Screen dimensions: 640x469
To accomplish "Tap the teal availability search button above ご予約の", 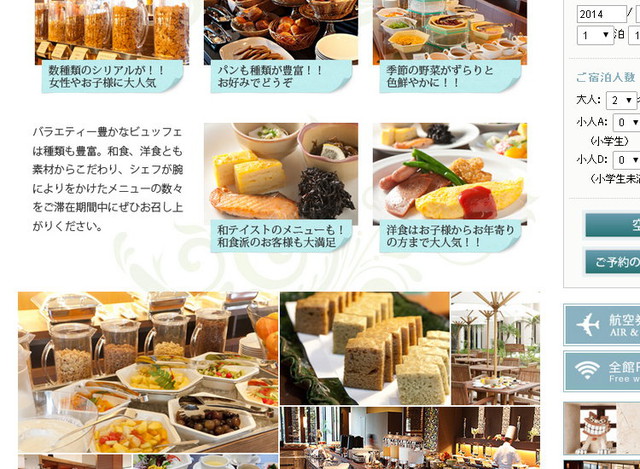I will point(611,225).
